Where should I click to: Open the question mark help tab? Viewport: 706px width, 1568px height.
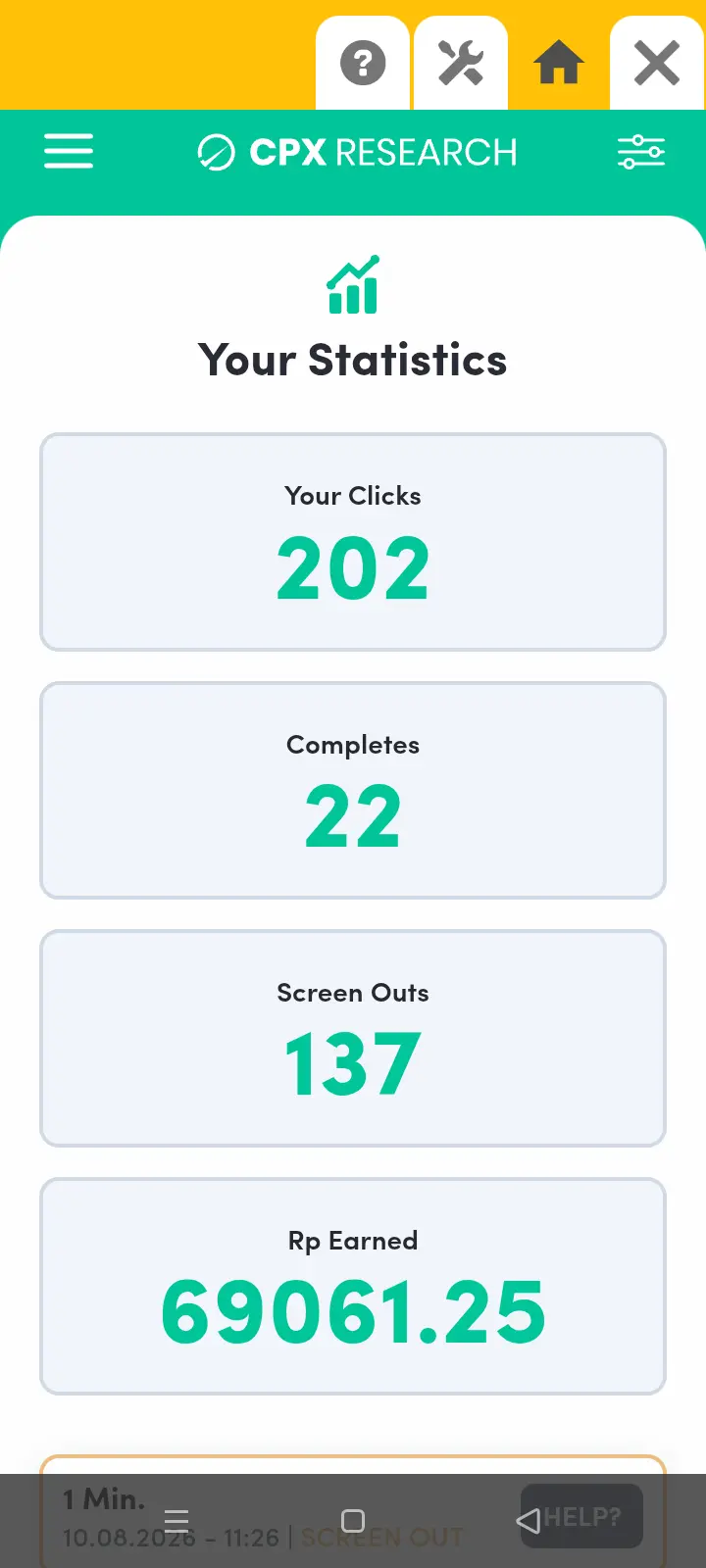[363, 63]
